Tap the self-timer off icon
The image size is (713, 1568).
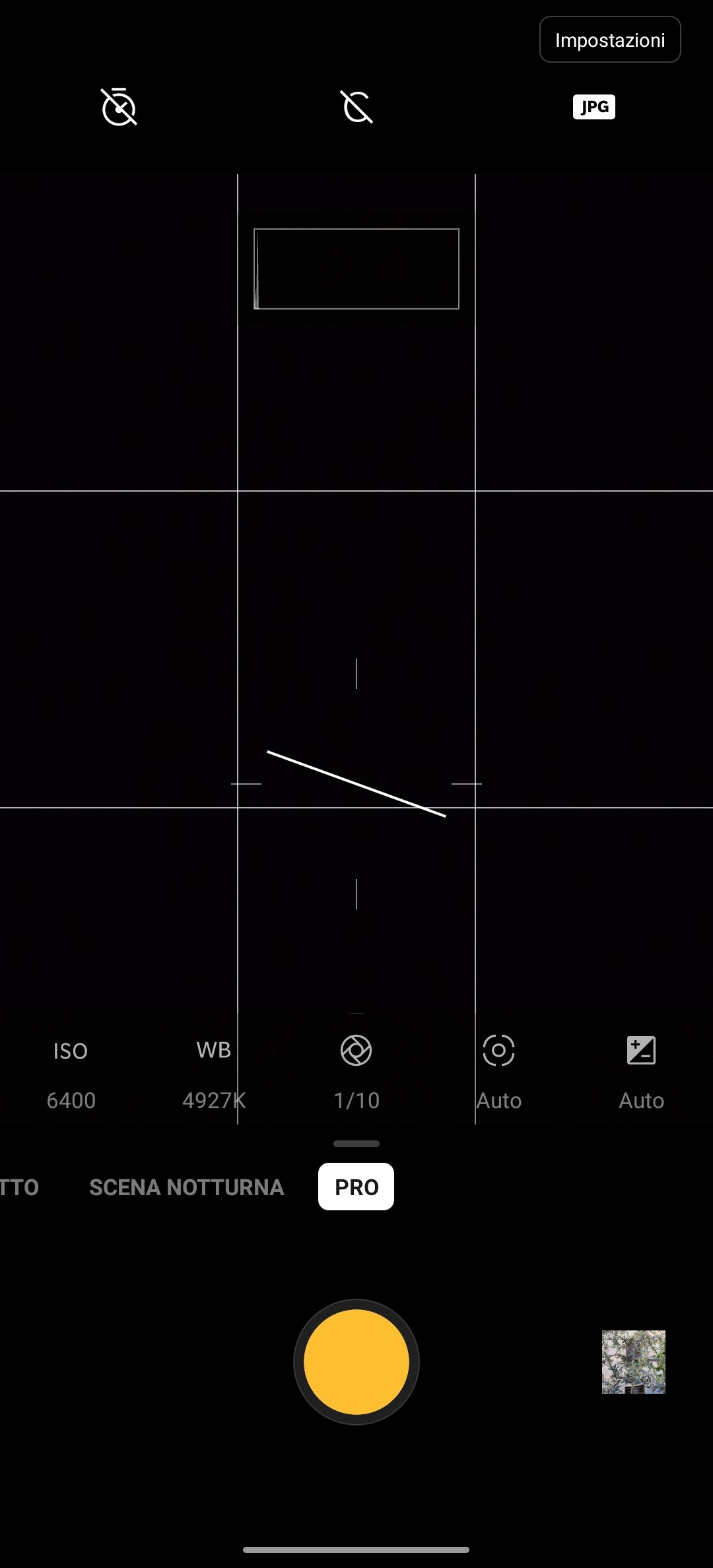(119, 107)
